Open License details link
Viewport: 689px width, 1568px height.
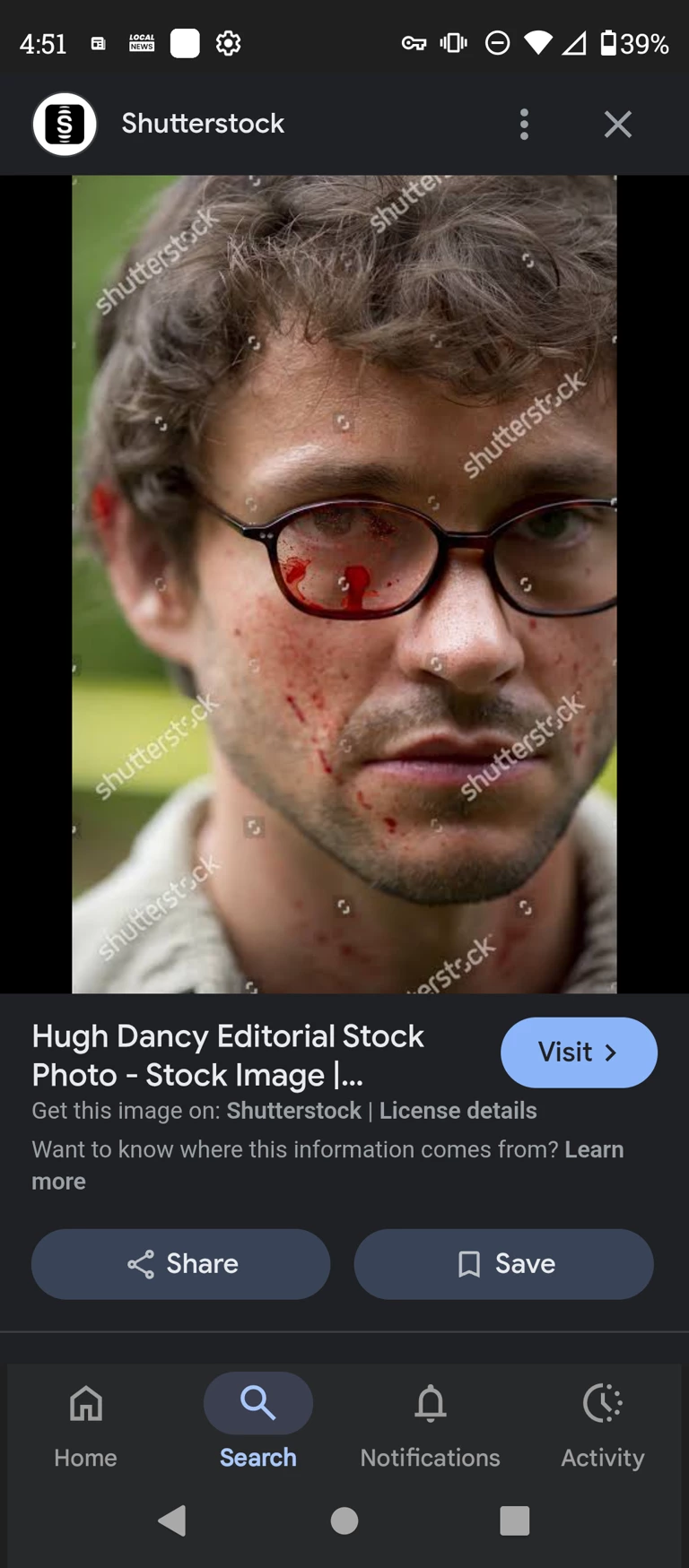[458, 1111]
